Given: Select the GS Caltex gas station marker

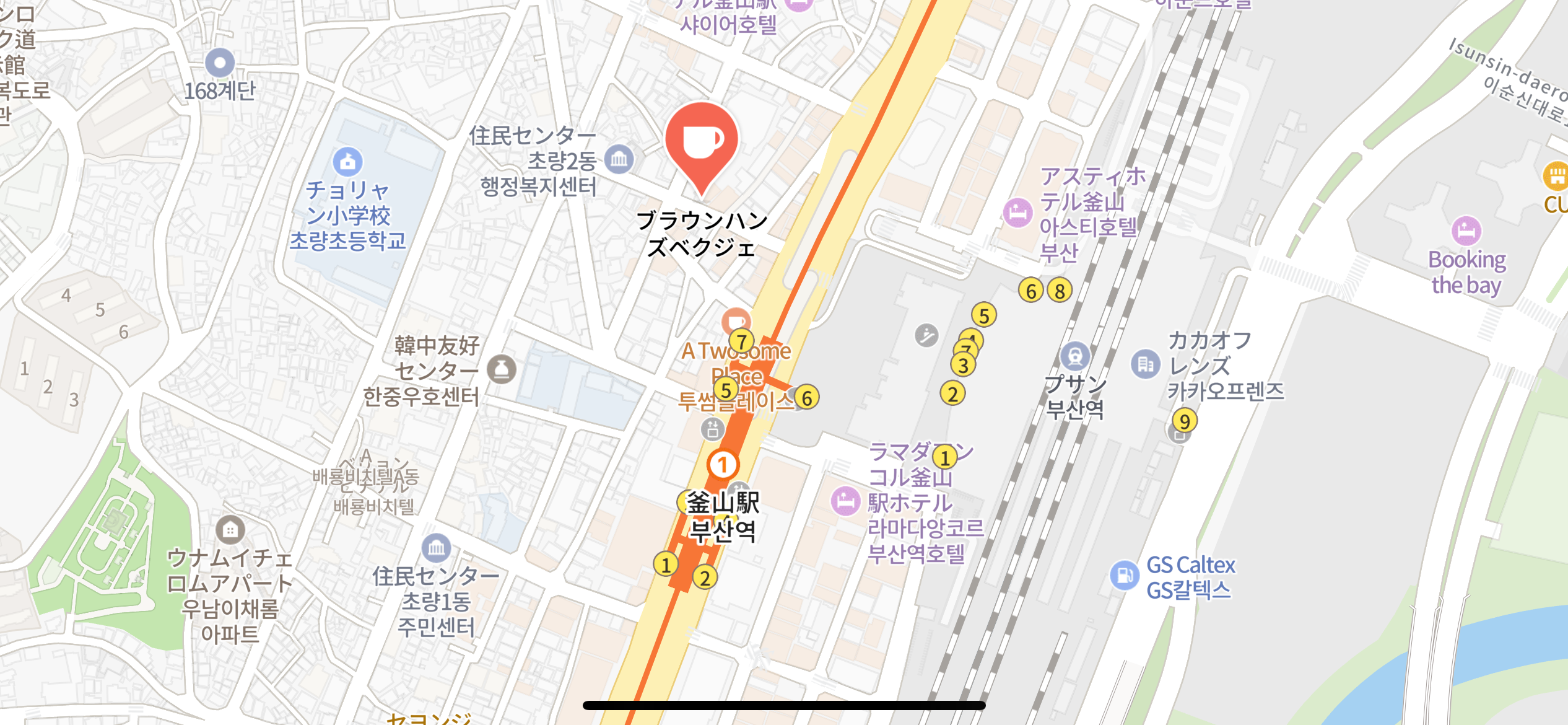Looking at the screenshot, I should (1124, 575).
